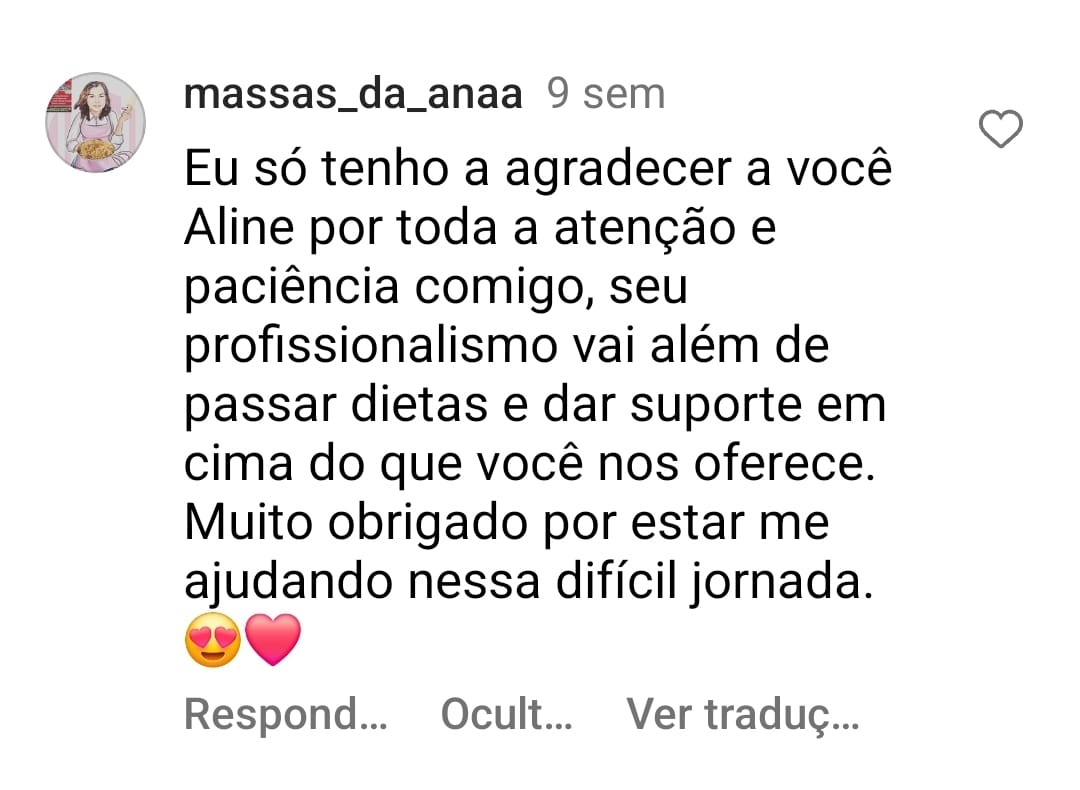Screen dimensions: 1080x790
Task: Reply to this comment via Respond…
Action: click(285, 714)
